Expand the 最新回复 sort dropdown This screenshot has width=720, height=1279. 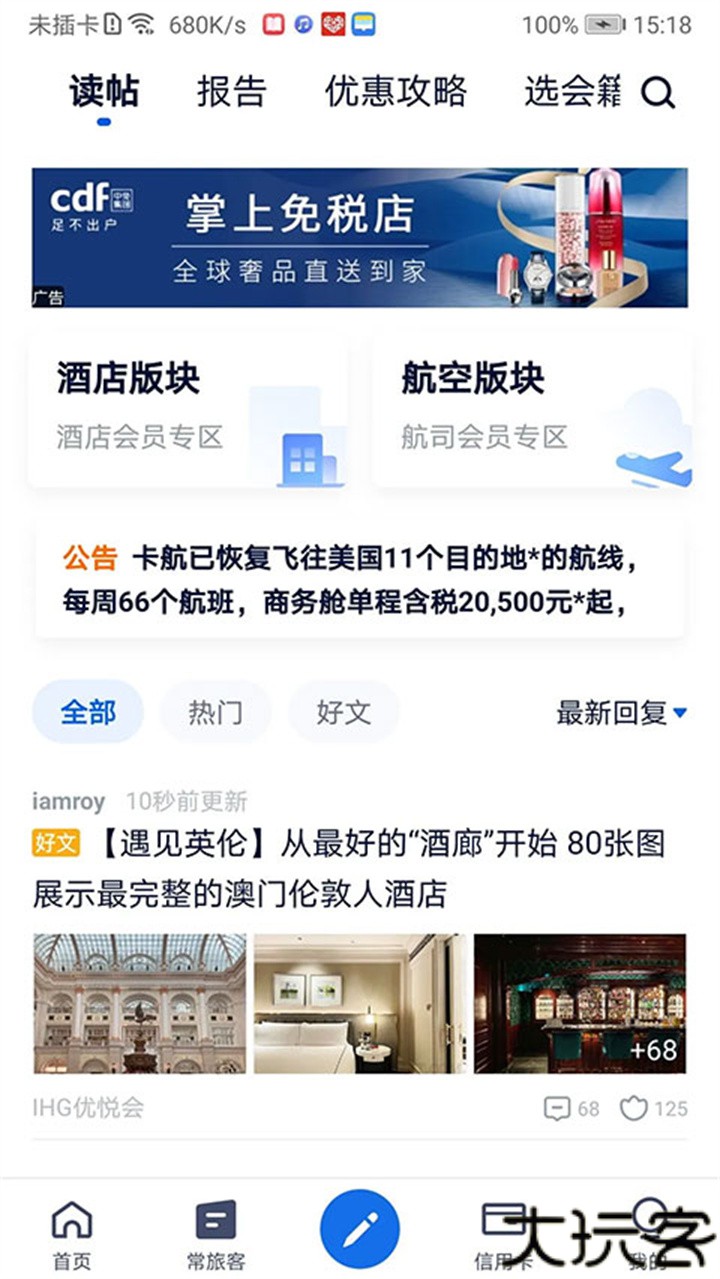tap(621, 713)
